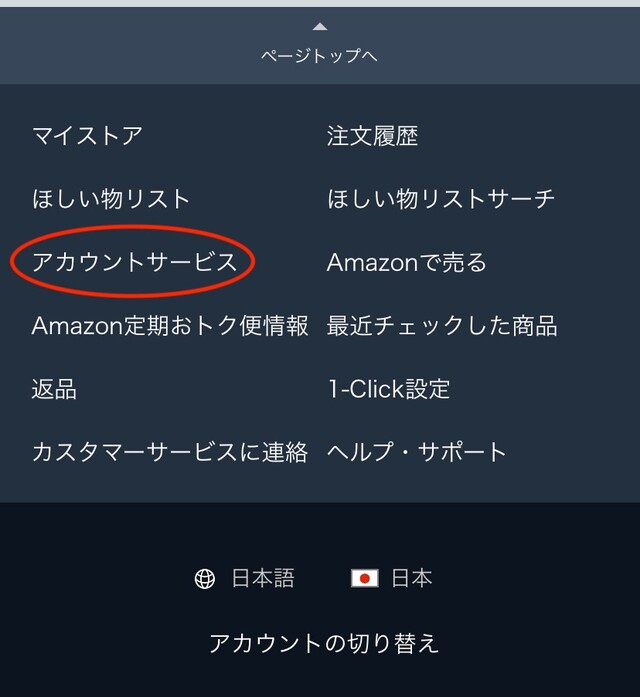
Task: Open 注文履歴 order history
Action: [372, 135]
